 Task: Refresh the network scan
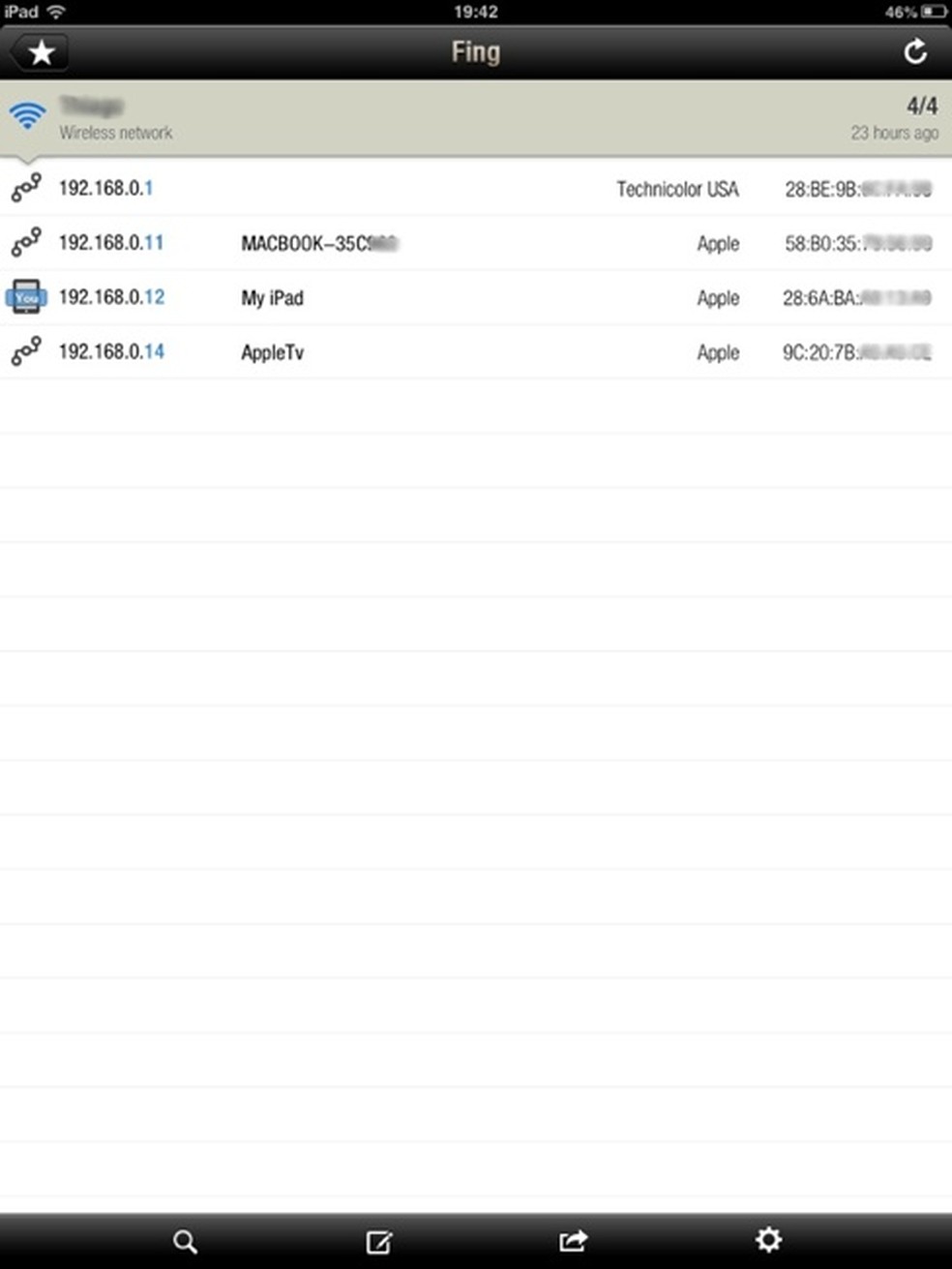(x=914, y=52)
